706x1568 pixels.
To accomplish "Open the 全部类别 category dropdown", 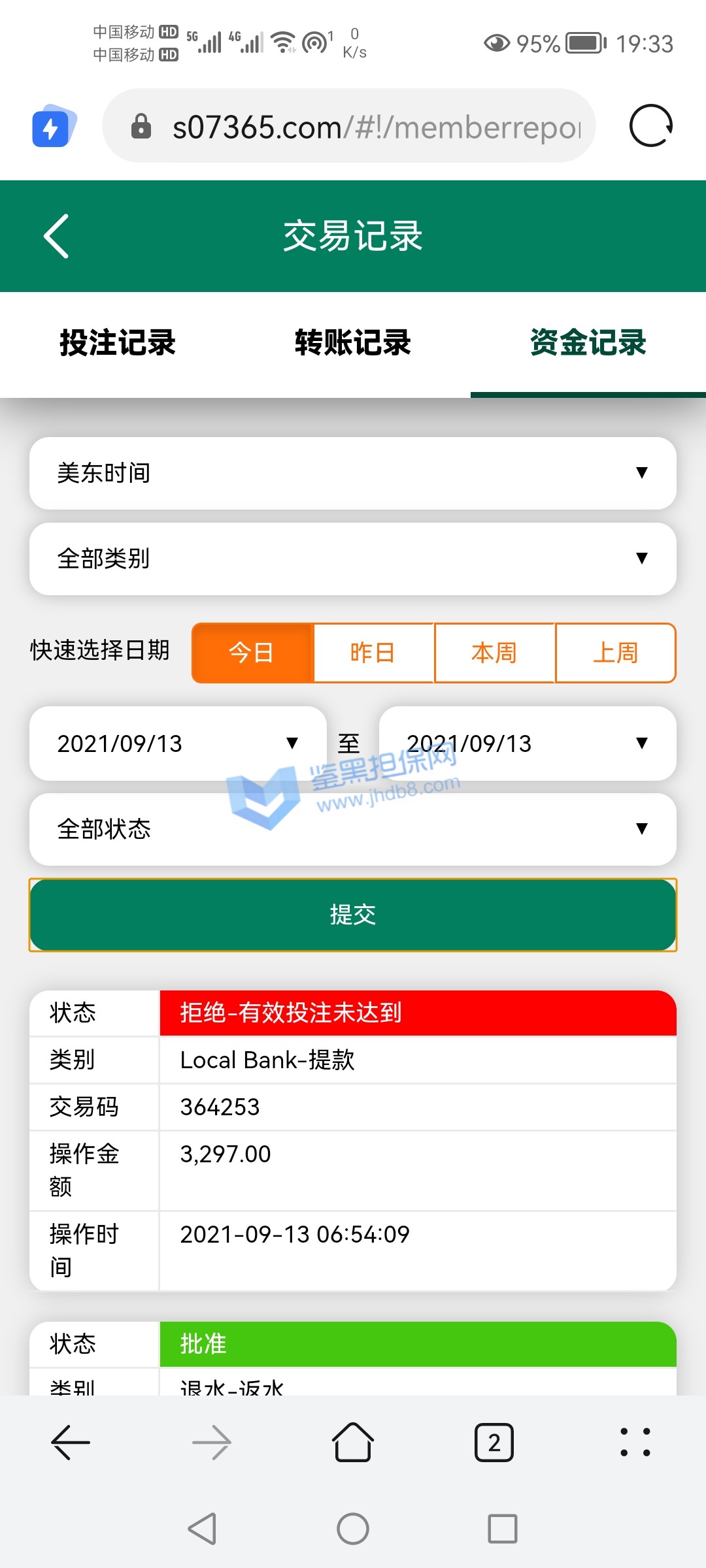I will tap(353, 559).
